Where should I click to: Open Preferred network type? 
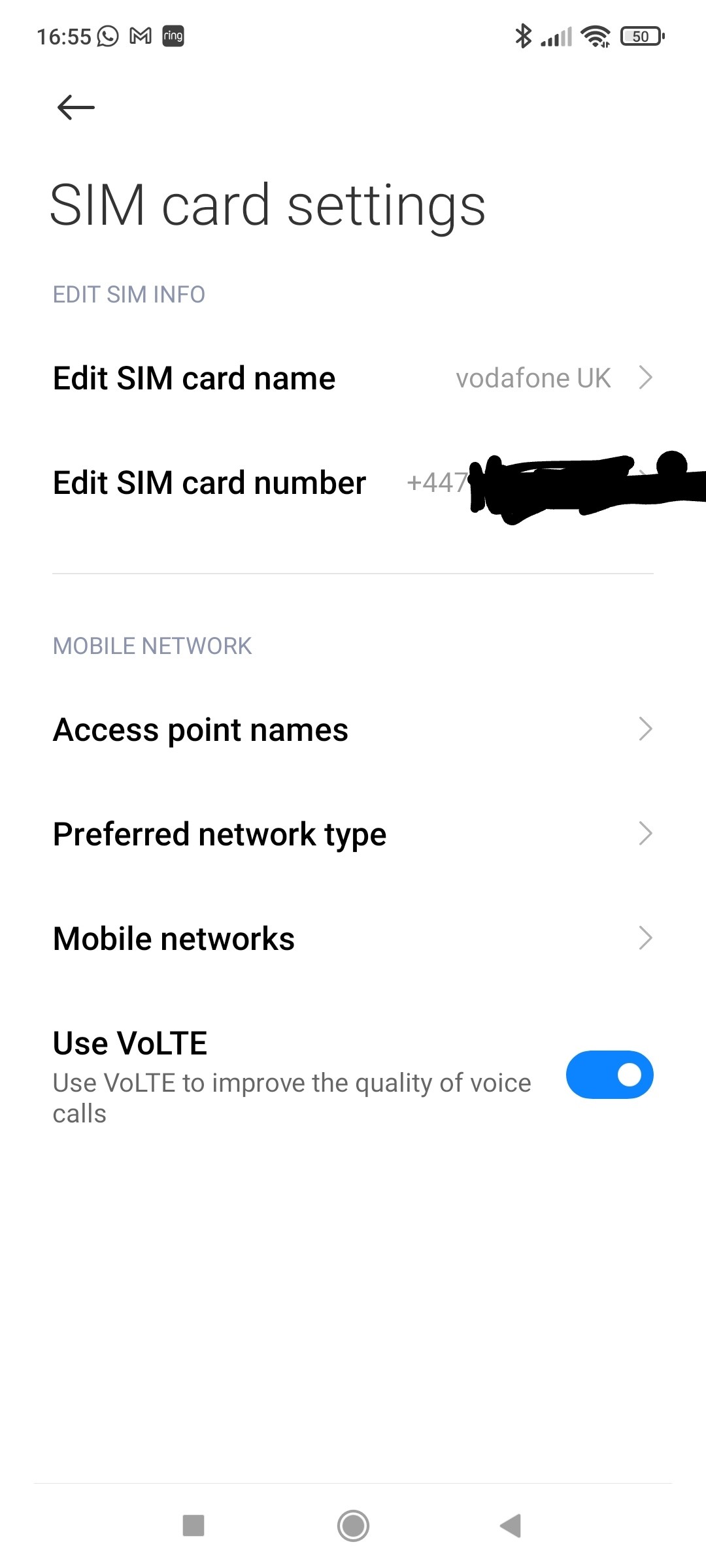[353, 834]
